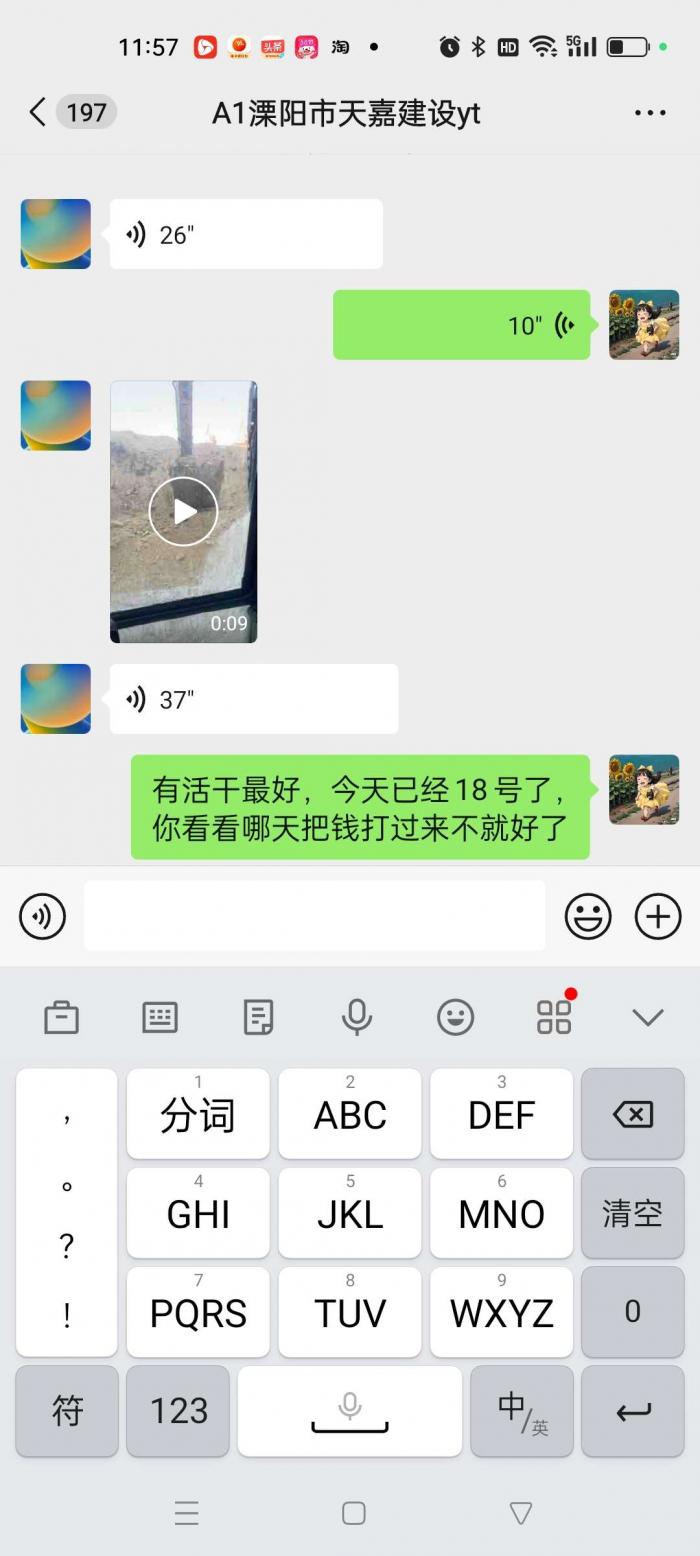Screen dimensions: 700x1556
Task: Play the 9-second video message
Action: [x=183, y=511]
